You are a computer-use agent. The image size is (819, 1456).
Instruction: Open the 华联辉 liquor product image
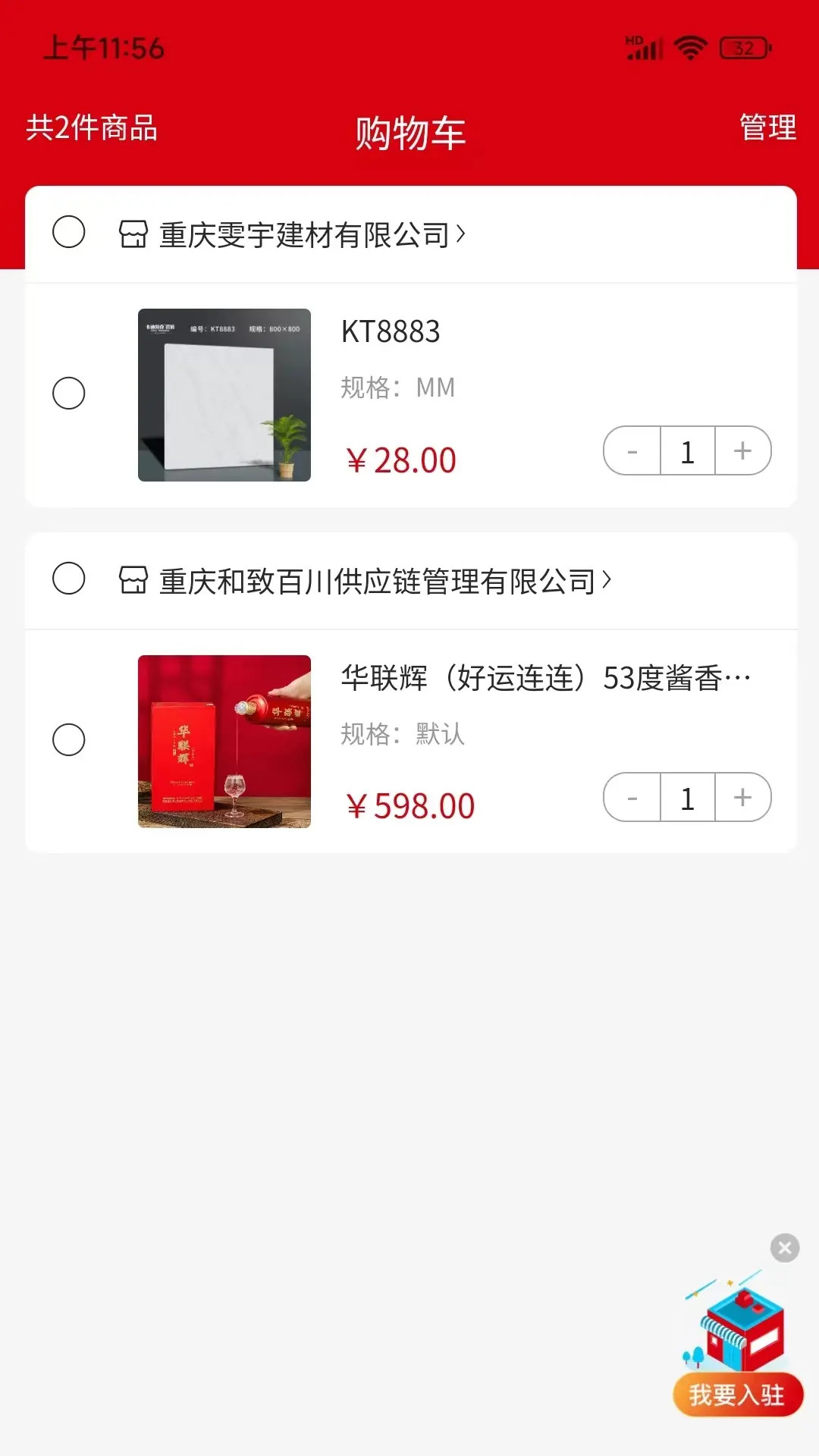(x=224, y=742)
